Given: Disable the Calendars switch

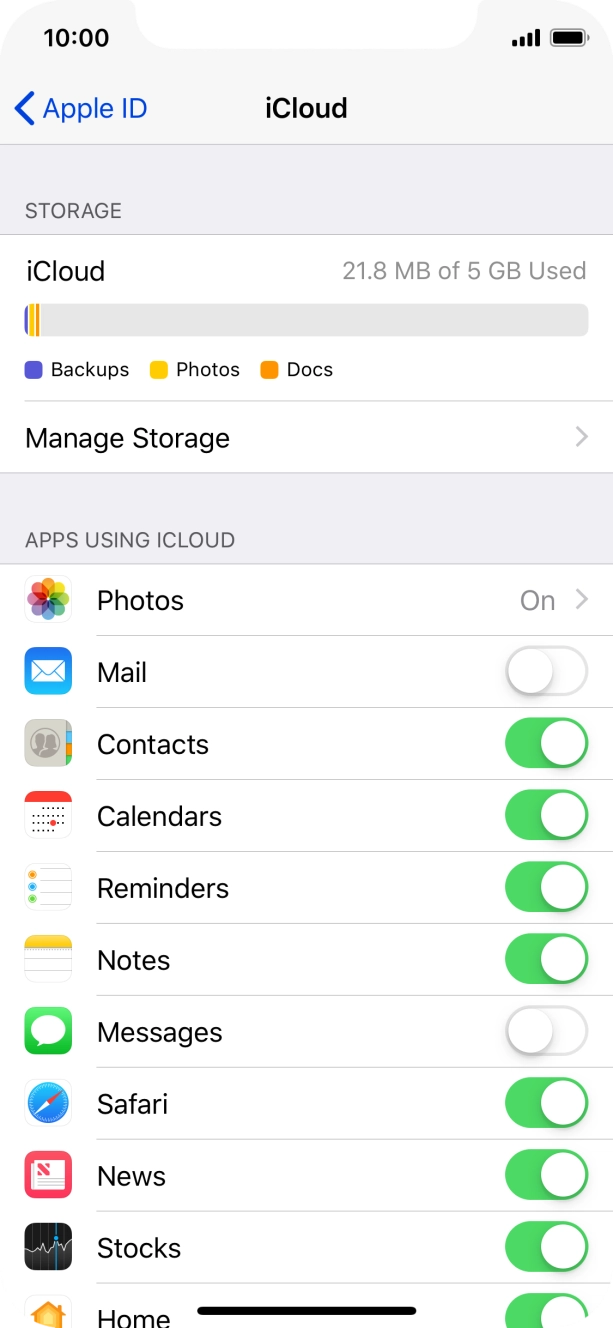Looking at the screenshot, I should [546, 816].
